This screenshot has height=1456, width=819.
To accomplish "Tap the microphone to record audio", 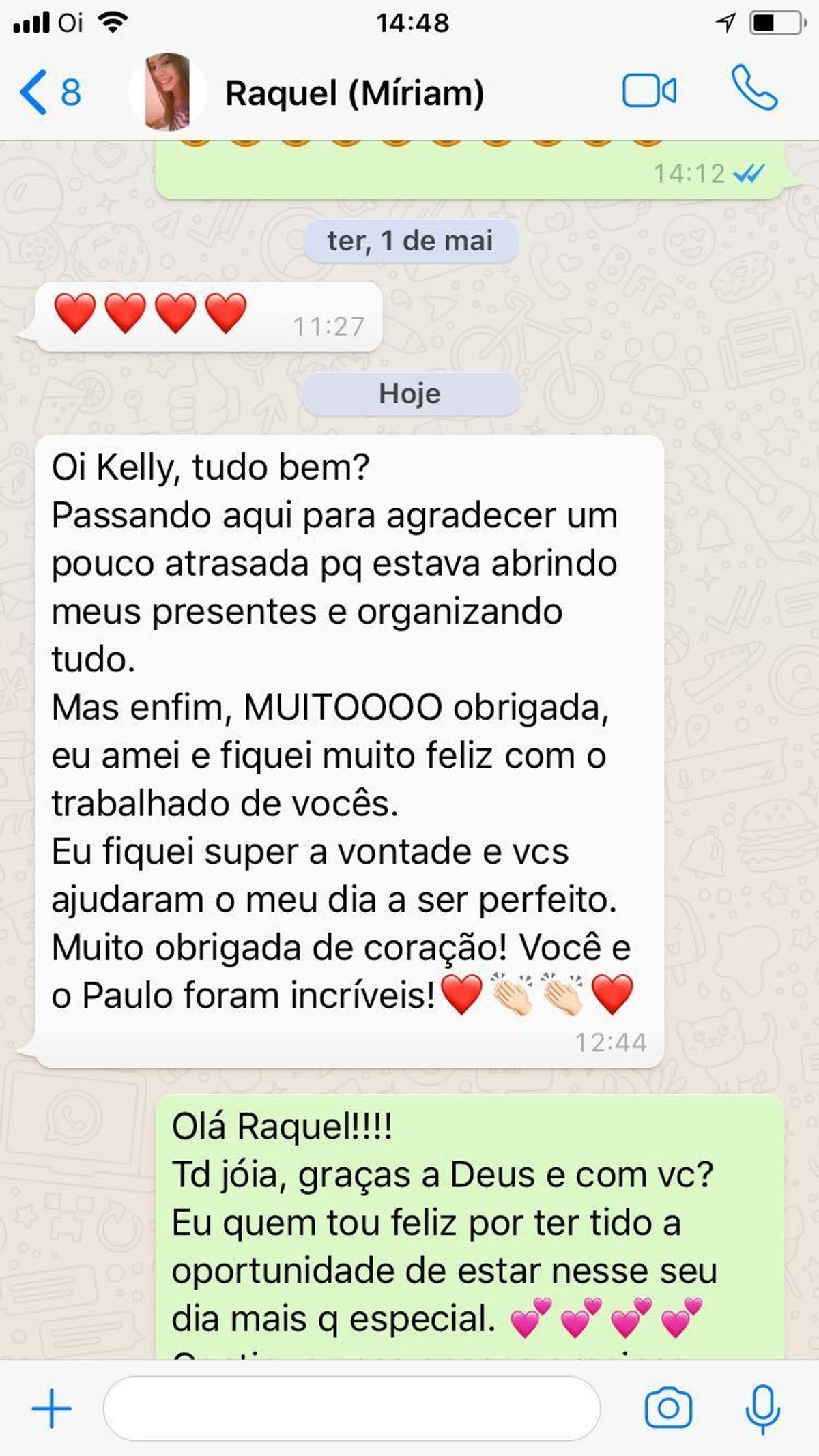I will [762, 1409].
